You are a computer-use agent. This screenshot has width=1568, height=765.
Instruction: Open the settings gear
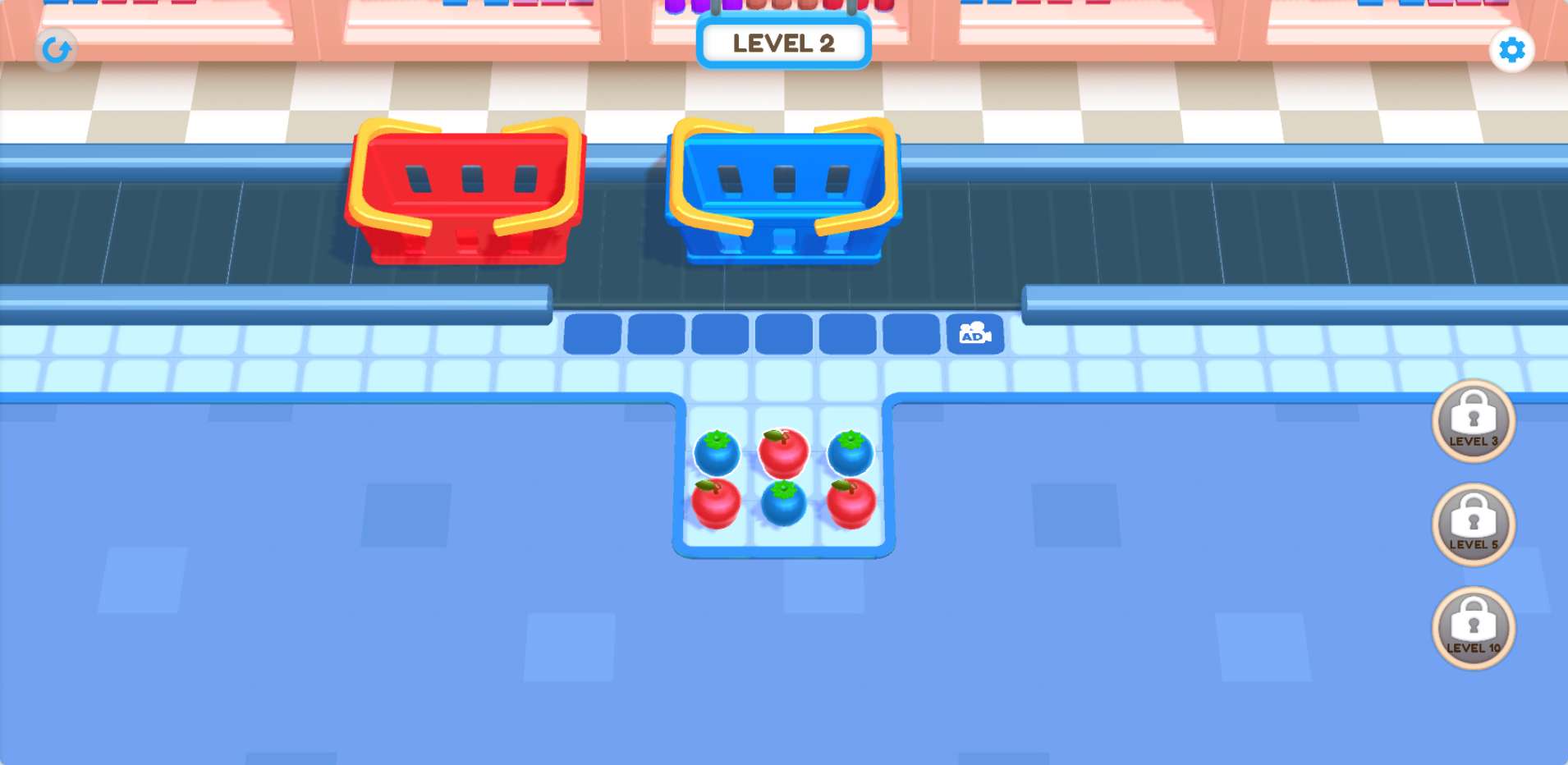(1511, 50)
